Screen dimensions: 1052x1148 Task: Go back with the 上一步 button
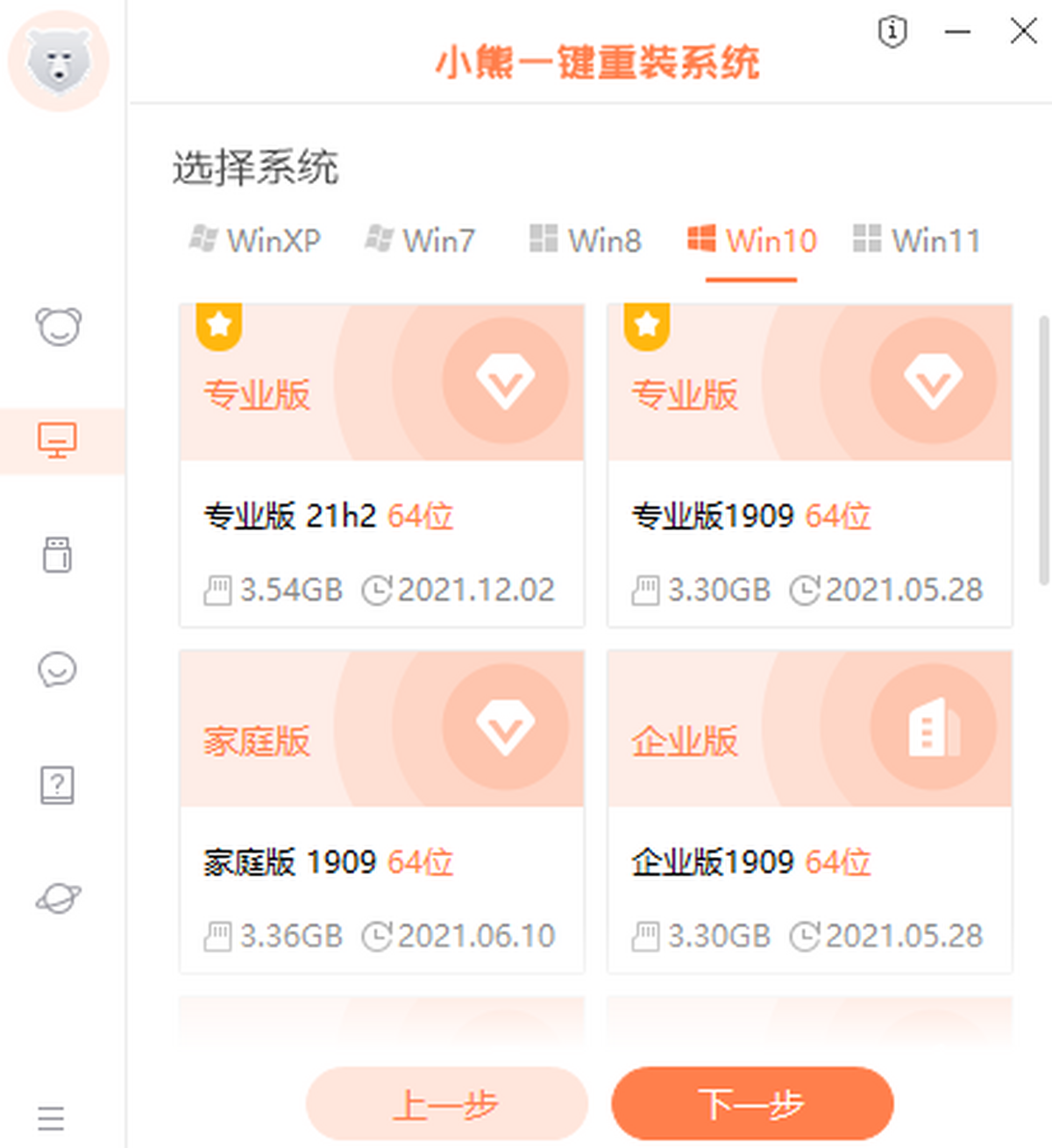[446, 1103]
